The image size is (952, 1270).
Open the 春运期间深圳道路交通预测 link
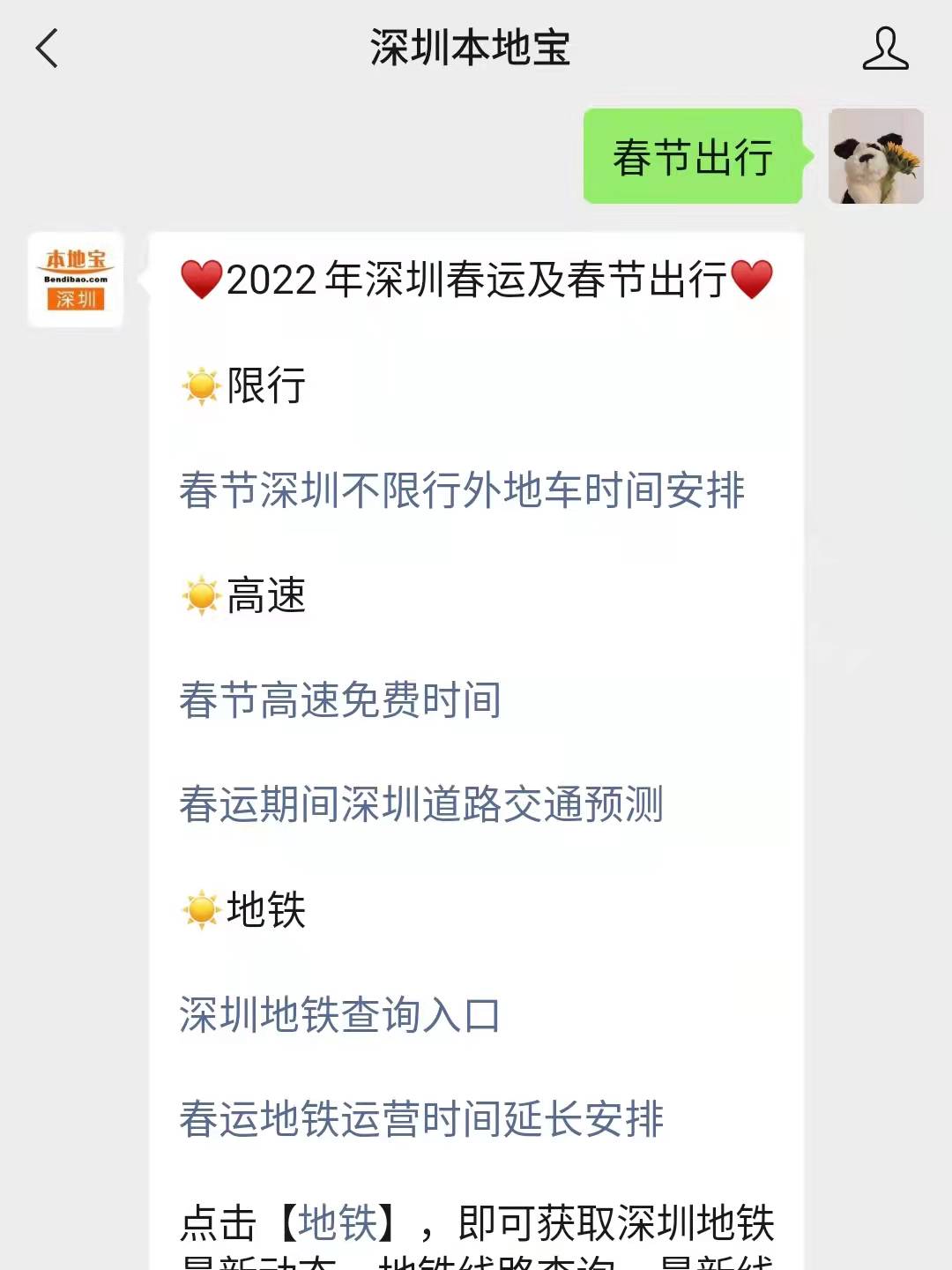421,804
